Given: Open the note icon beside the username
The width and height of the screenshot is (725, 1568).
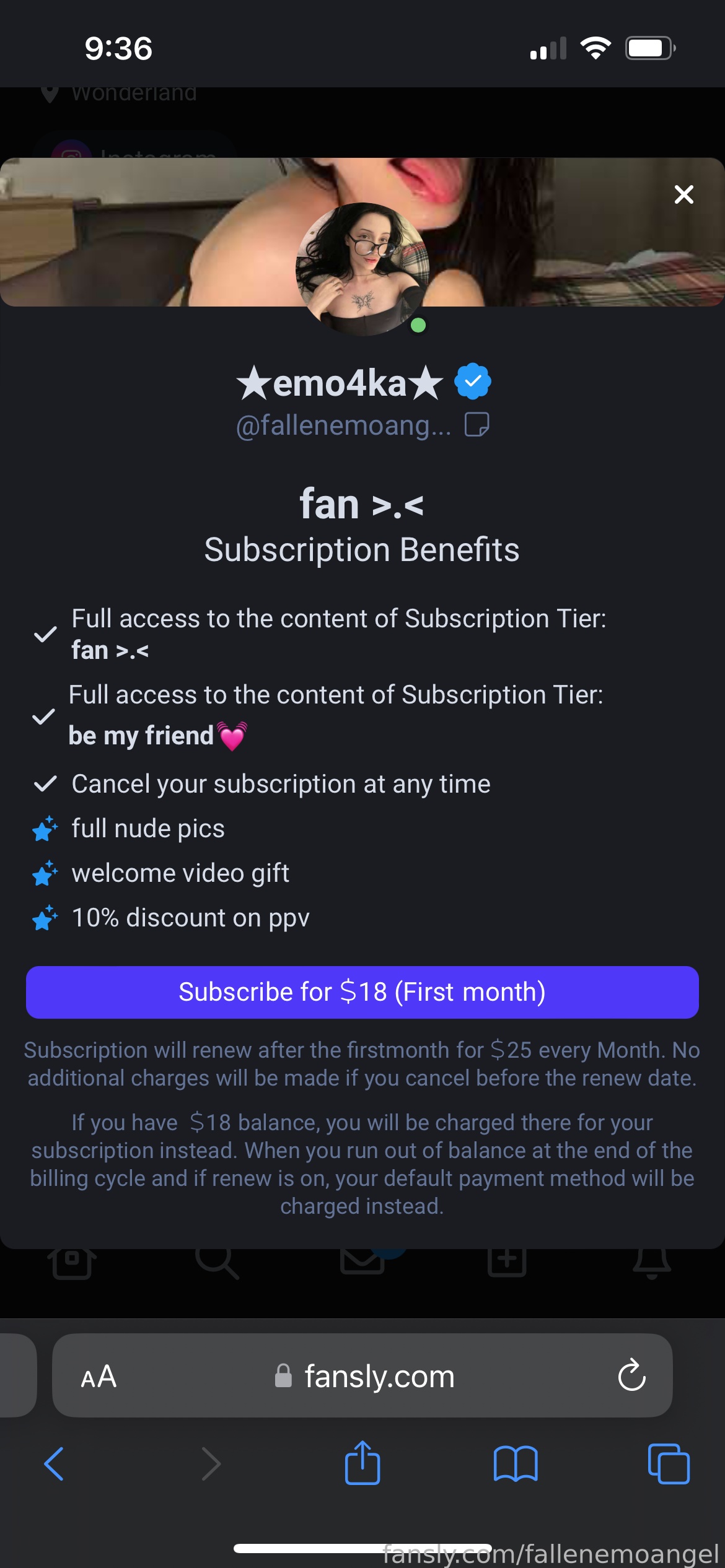Looking at the screenshot, I should point(477,425).
